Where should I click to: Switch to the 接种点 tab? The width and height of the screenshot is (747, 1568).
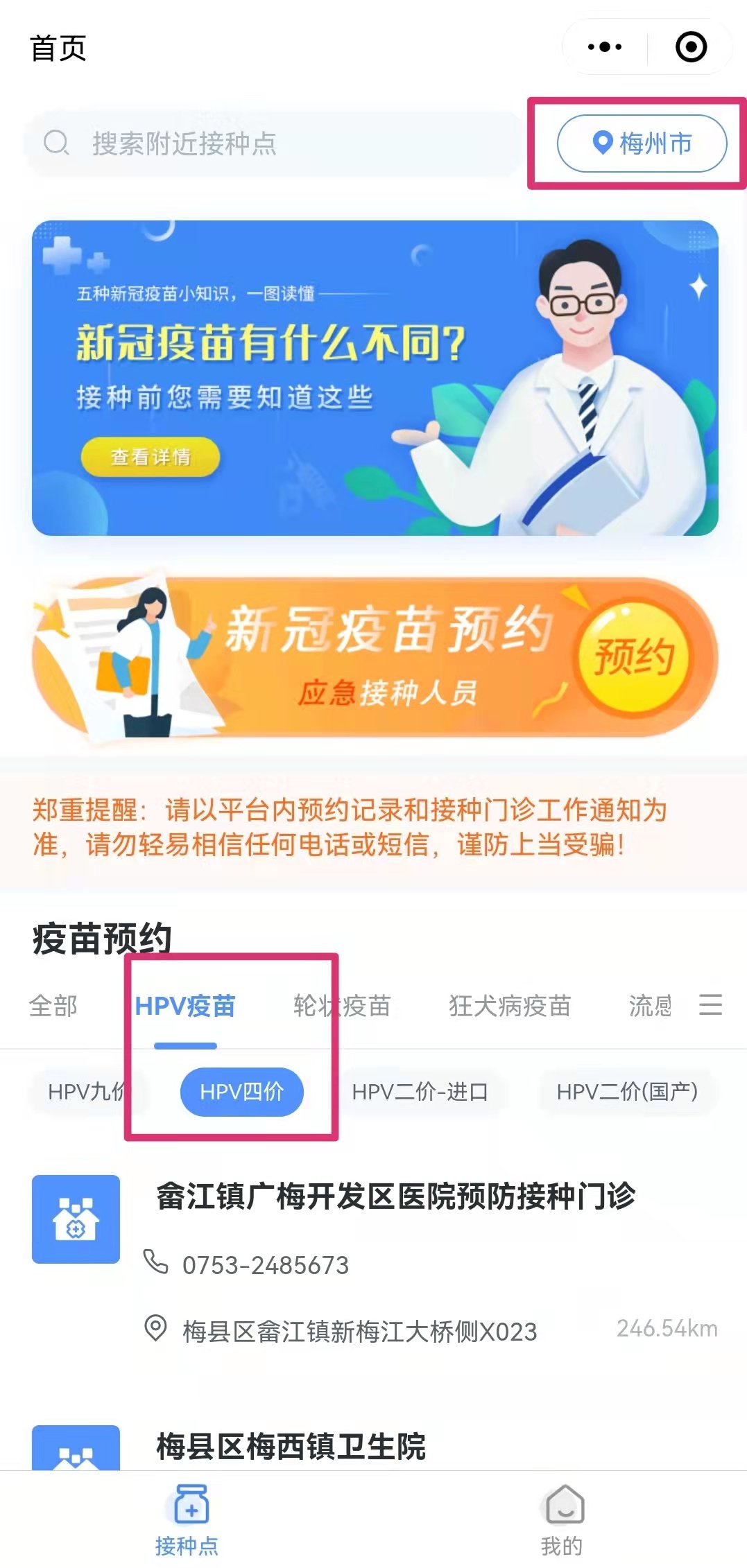pyautogui.click(x=187, y=1518)
